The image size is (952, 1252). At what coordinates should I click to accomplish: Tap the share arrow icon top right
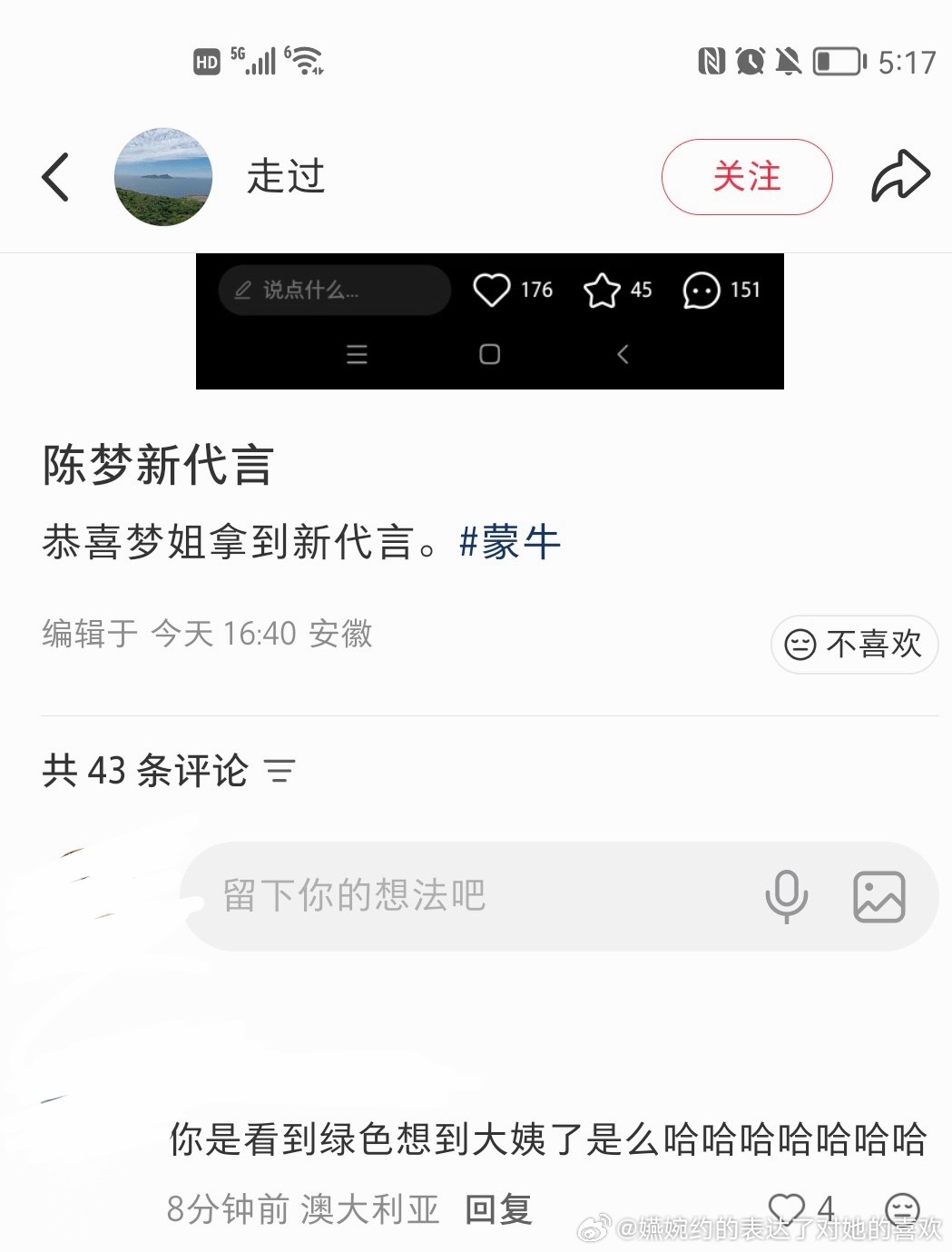point(901,175)
